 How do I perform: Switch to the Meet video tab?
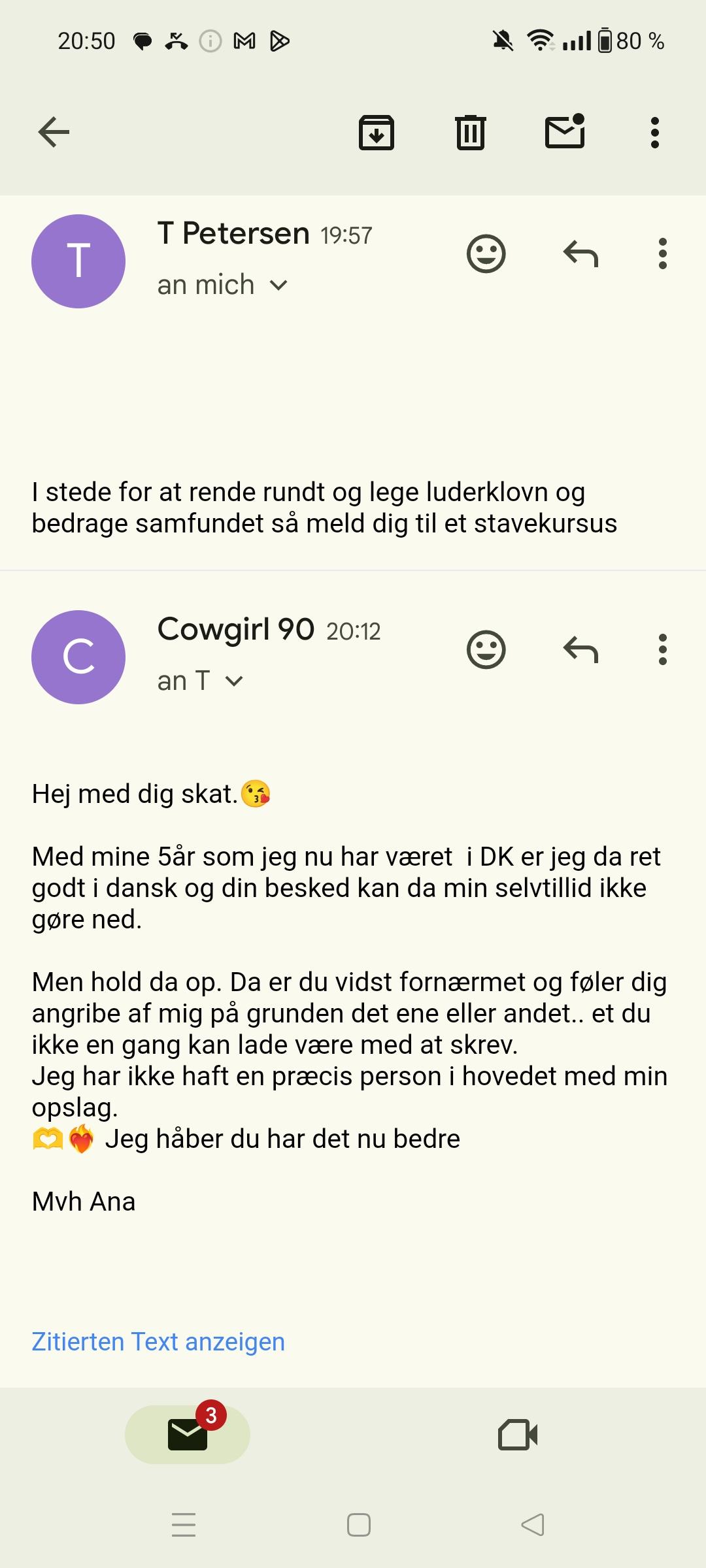point(518,1435)
